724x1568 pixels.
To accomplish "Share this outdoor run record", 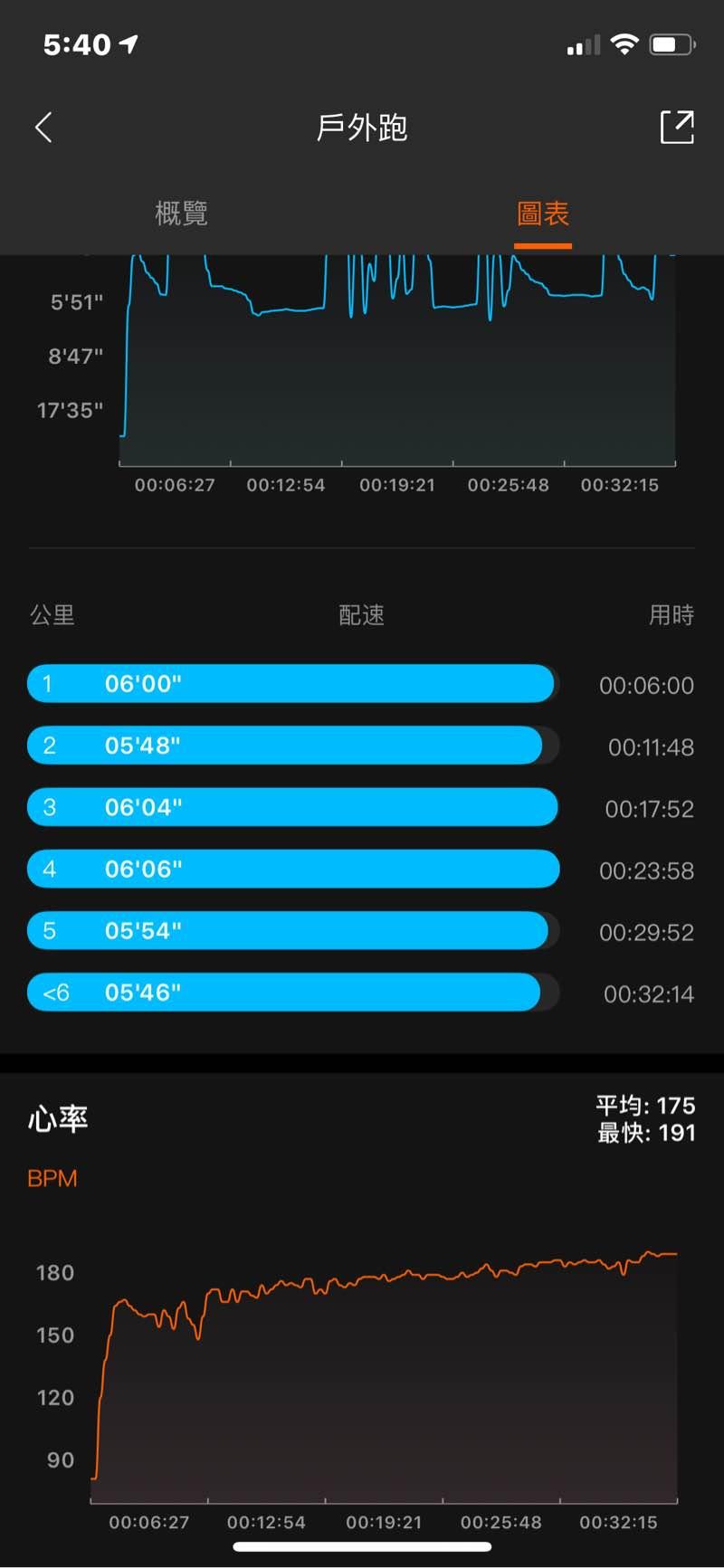I will [677, 128].
